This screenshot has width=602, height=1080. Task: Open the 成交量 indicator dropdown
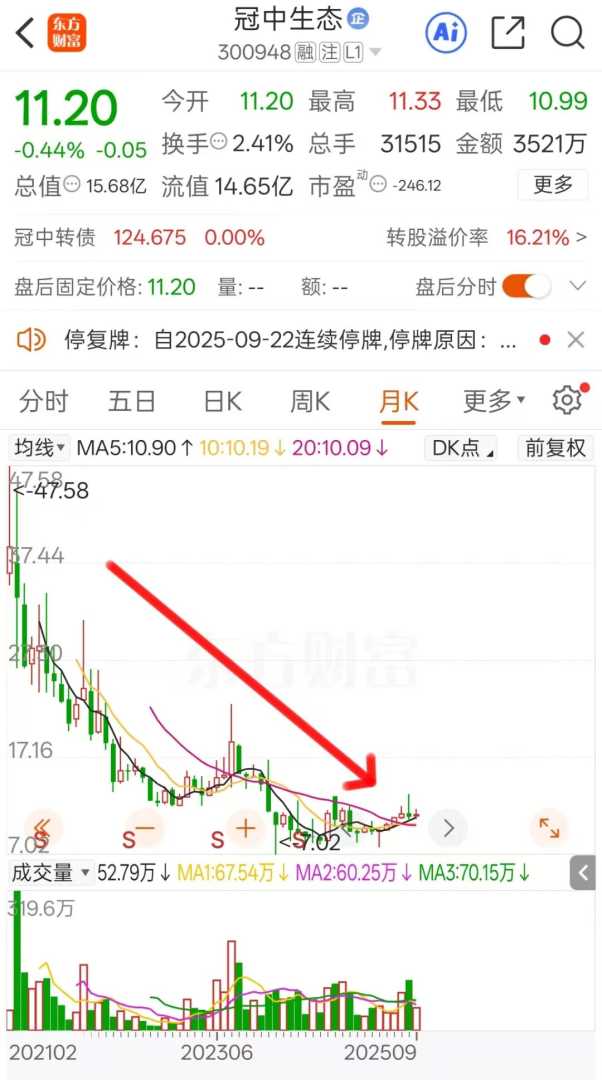click(x=50, y=873)
